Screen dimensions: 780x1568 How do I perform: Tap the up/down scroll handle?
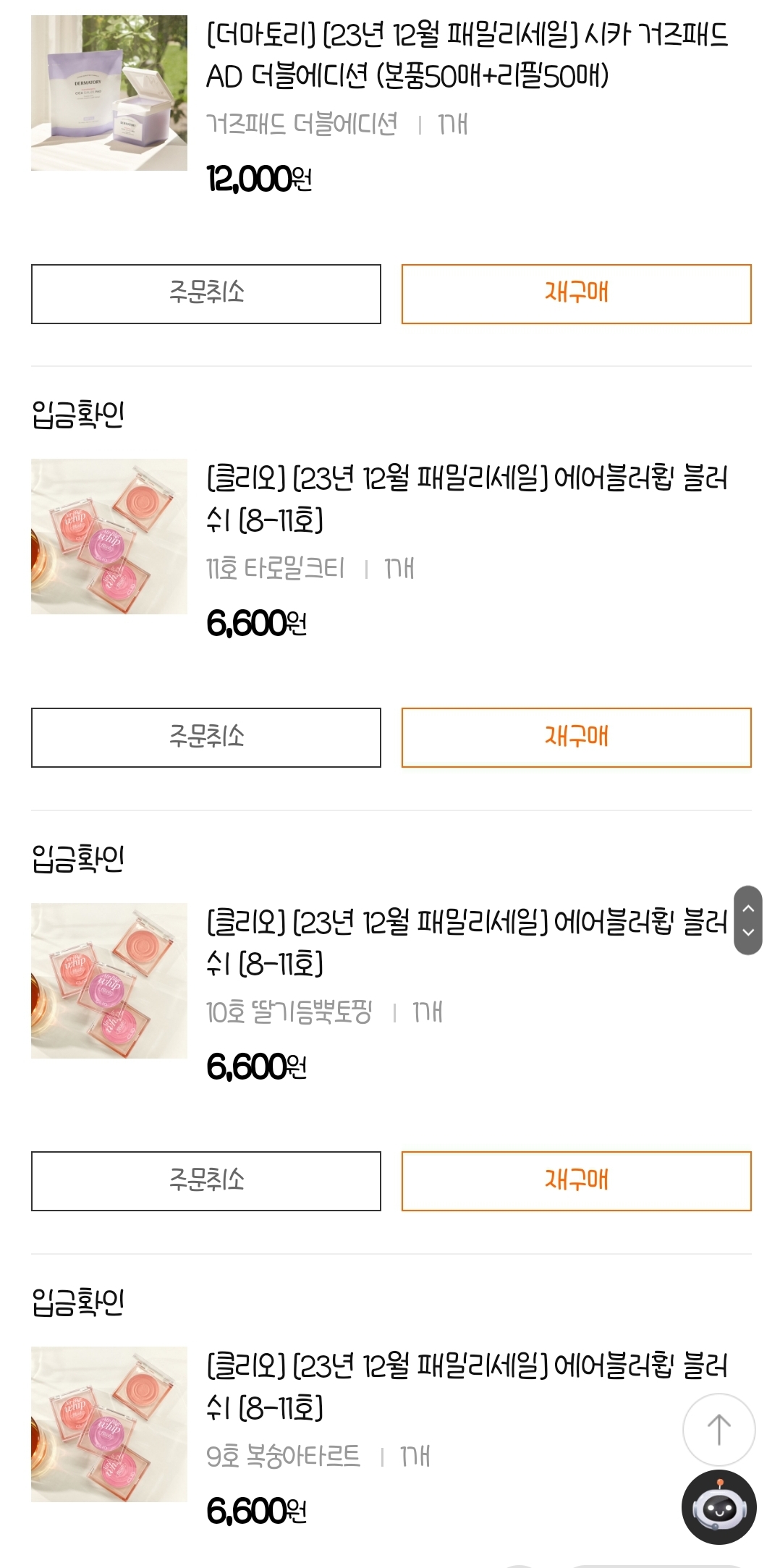[748, 920]
